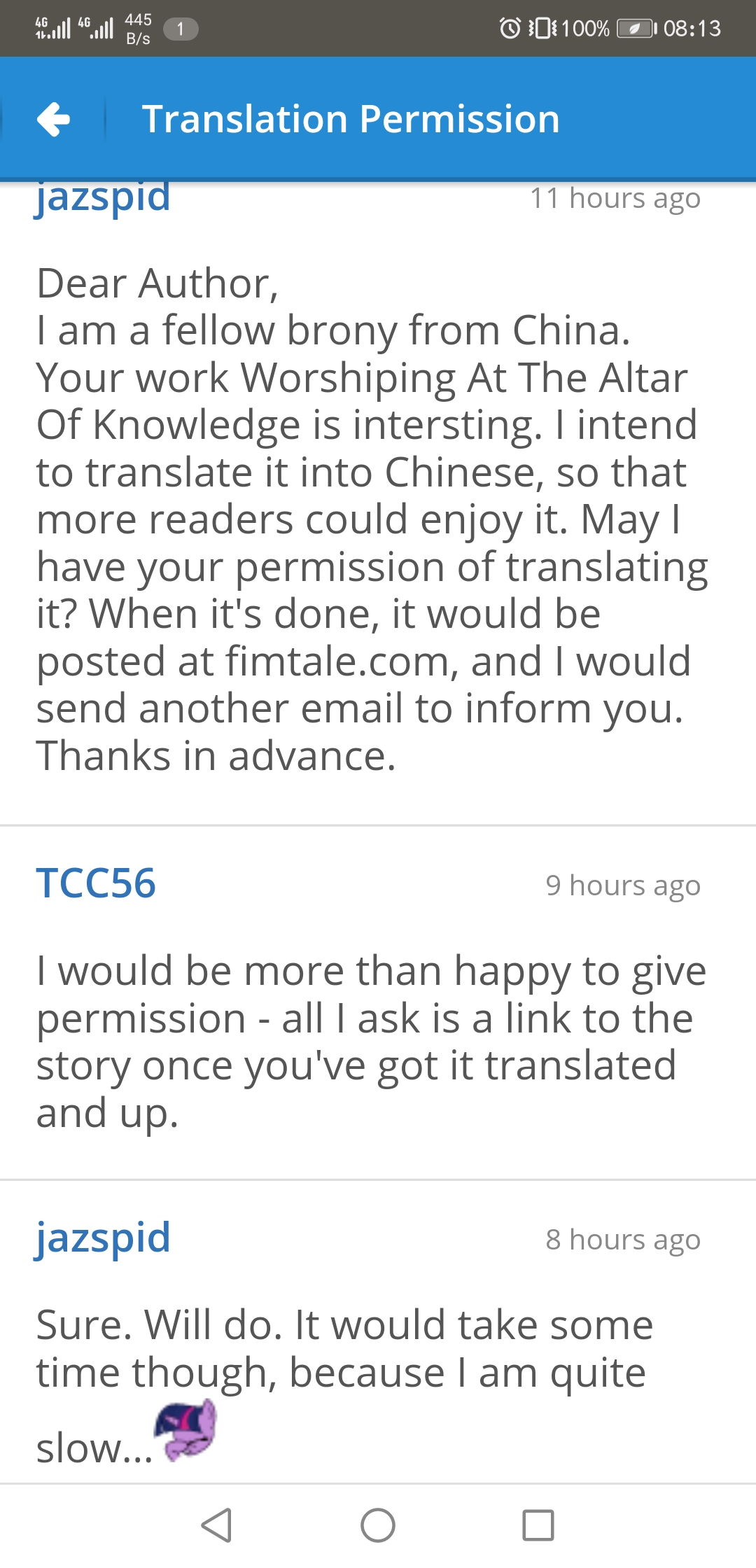This screenshot has height=1568, width=756.
Task: Go back using the app bar arrow
Action: [x=54, y=119]
